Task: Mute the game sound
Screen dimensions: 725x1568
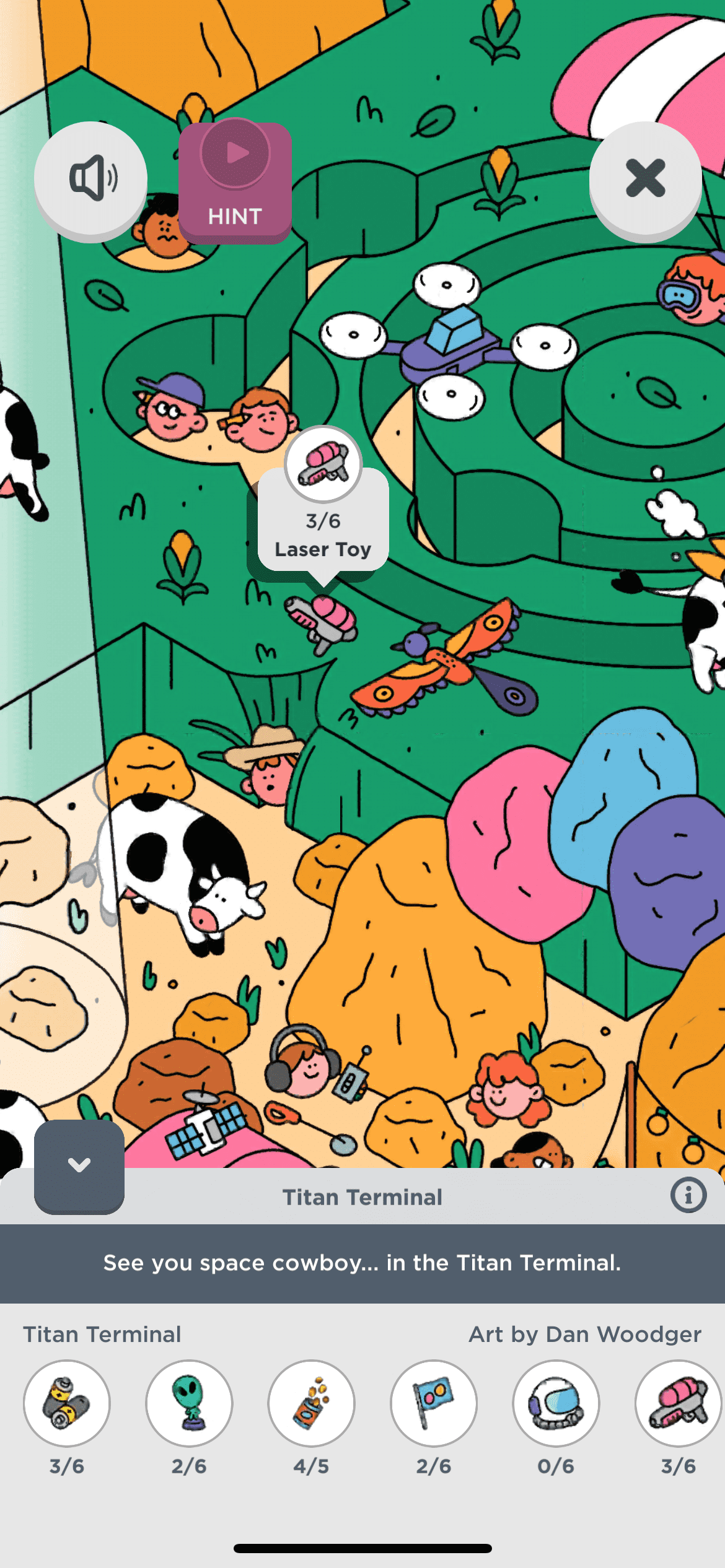Action: tap(90, 178)
